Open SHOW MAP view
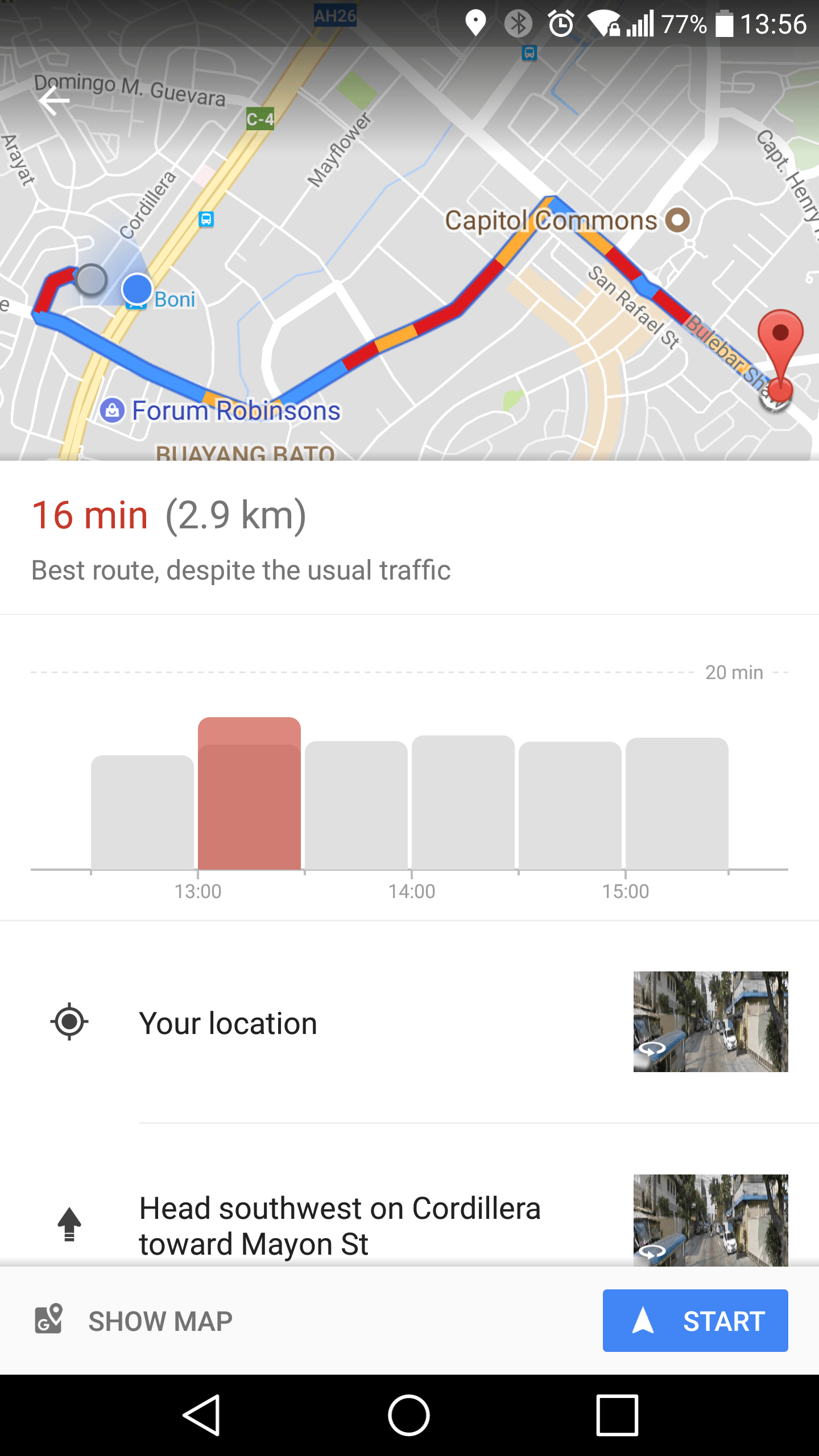 159,1320
